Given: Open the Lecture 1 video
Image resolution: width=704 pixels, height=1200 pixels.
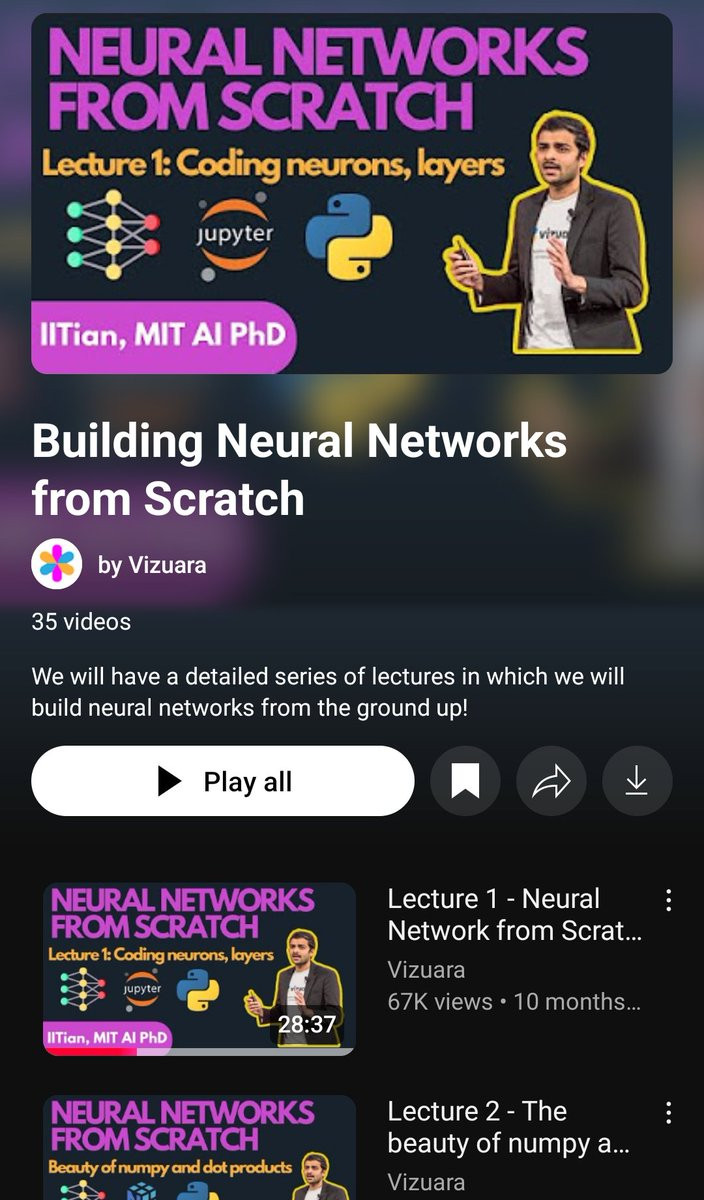Looking at the screenshot, I should (199, 968).
